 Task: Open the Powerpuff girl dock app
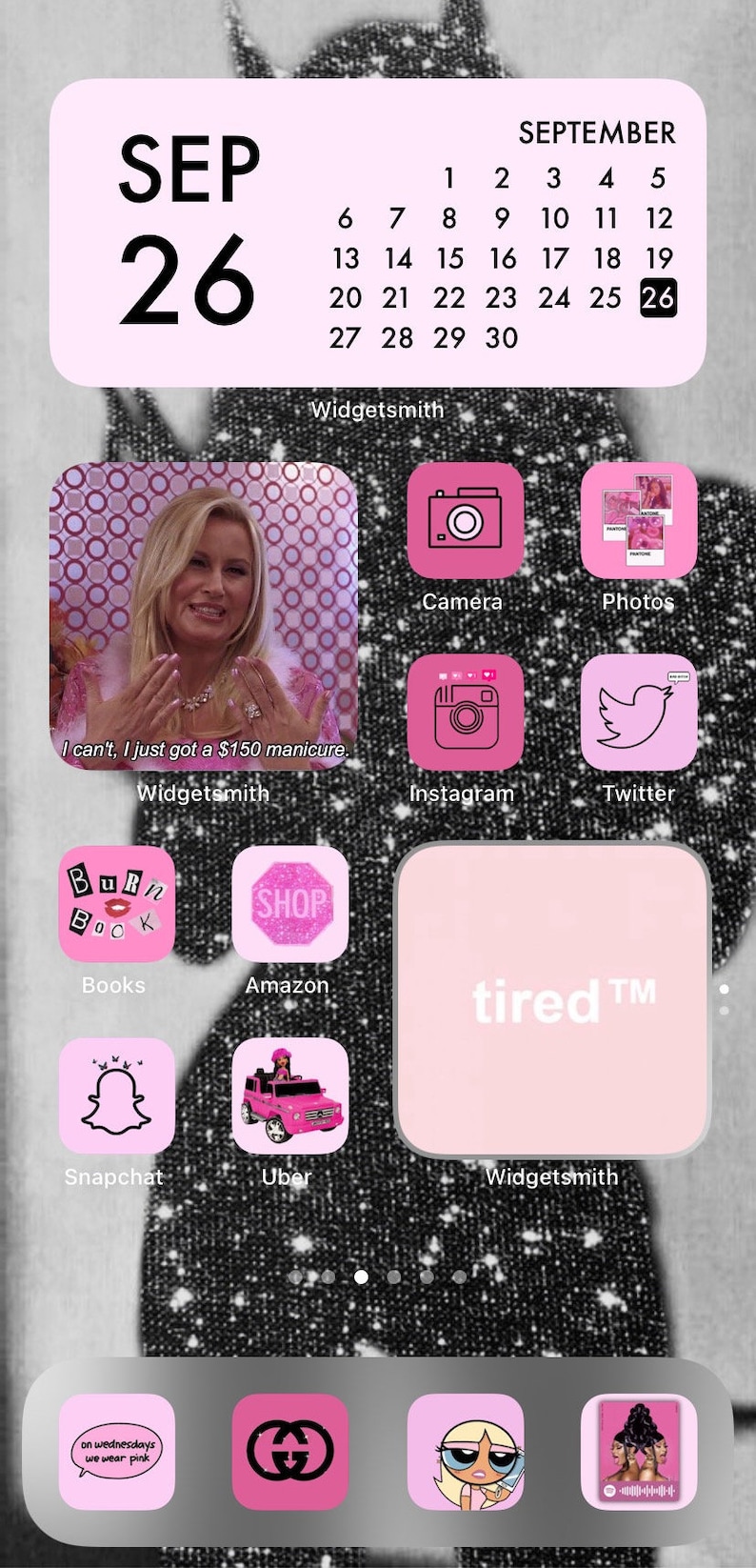tap(466, 1452)
